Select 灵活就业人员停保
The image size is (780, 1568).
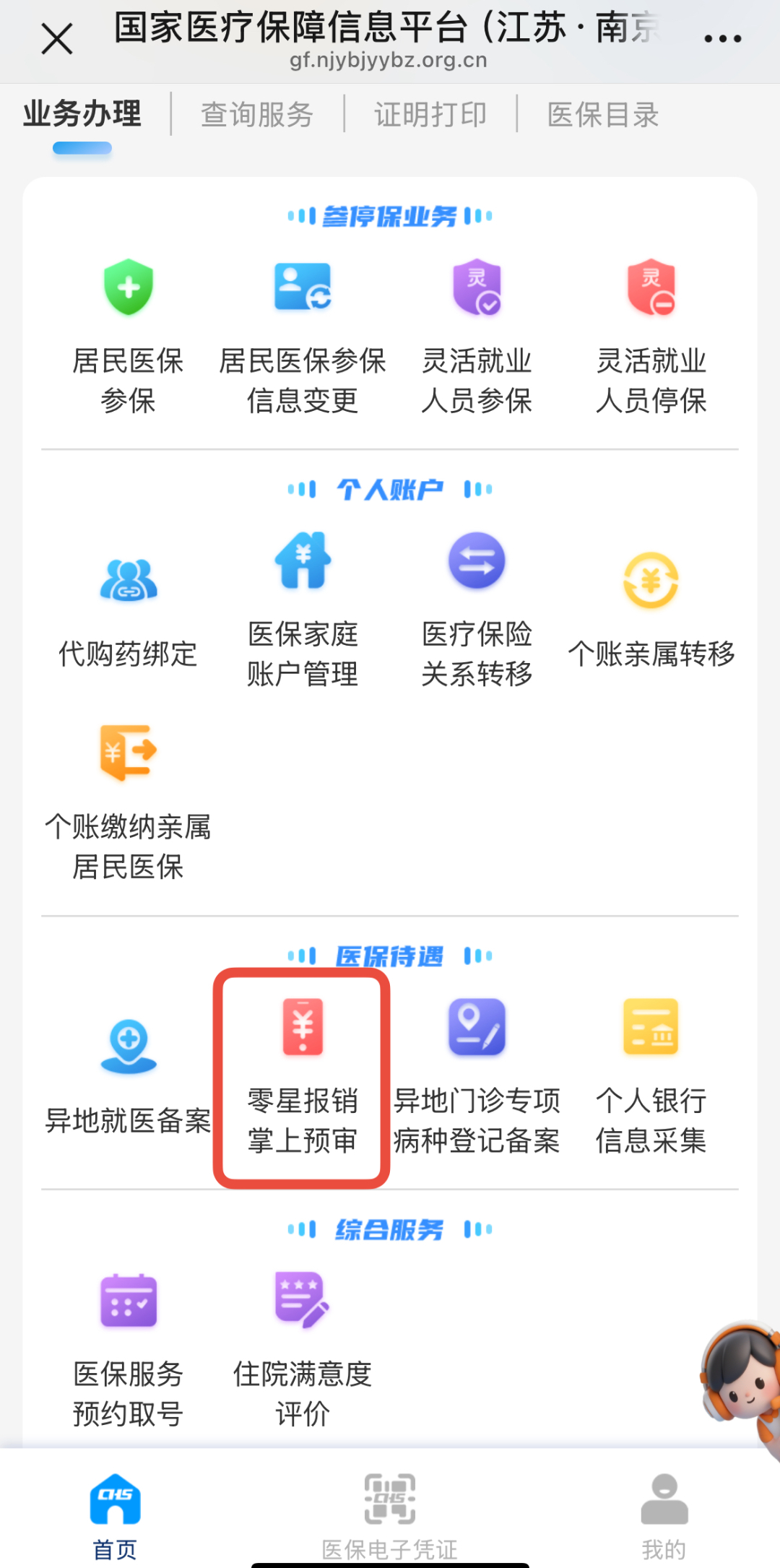pyautogui.click(x=651, y=336)
